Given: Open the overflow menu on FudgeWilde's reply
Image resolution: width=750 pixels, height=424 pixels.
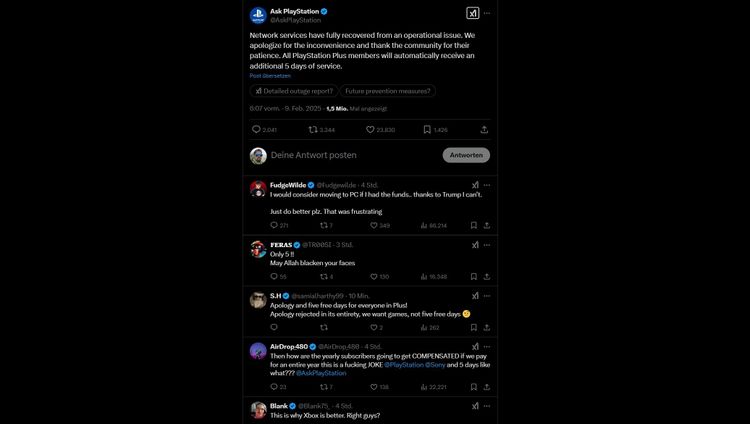Looking at the screenshot, I should [x=487, y=185].
